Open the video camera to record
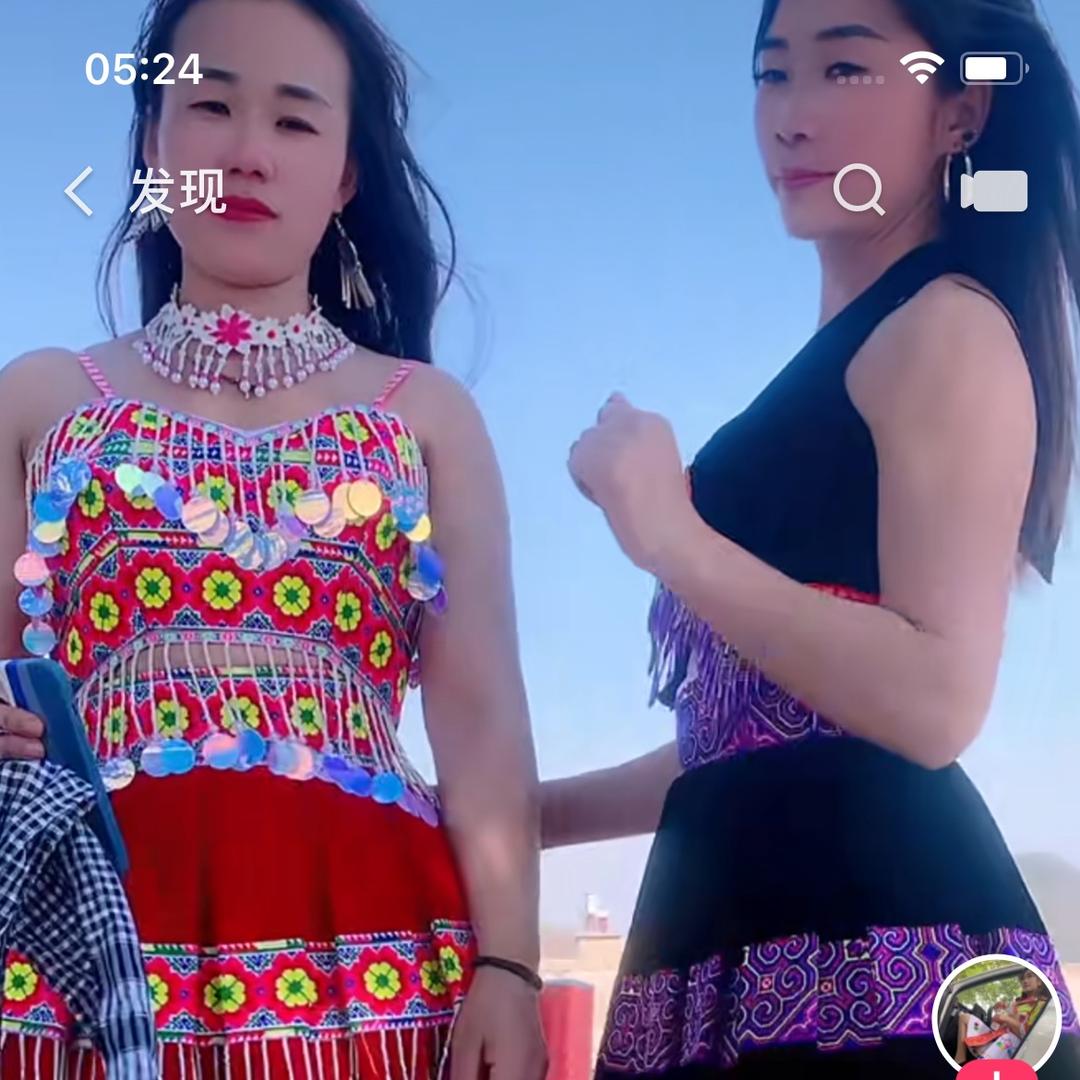The image size is (1080, 1080). tap(994, 190)
